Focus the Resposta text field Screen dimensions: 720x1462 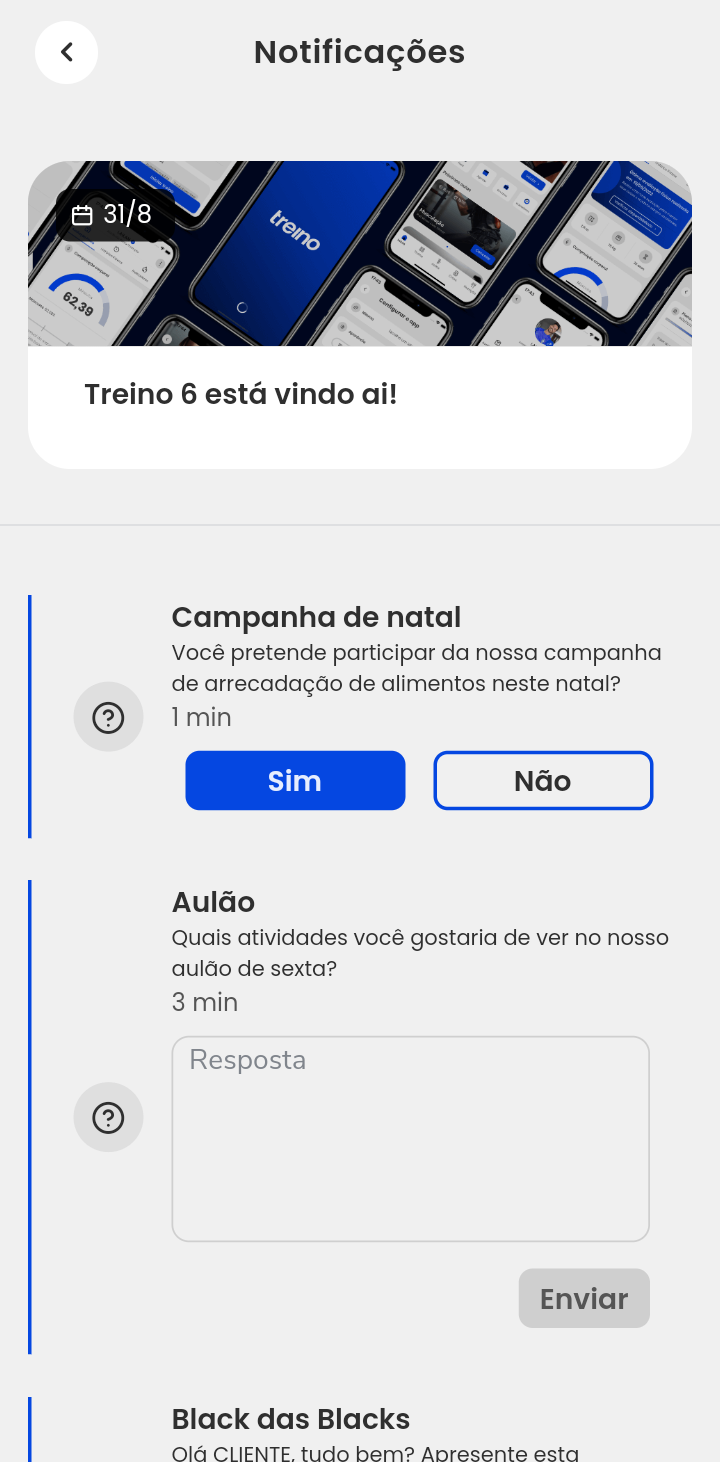pos(410,1138)
